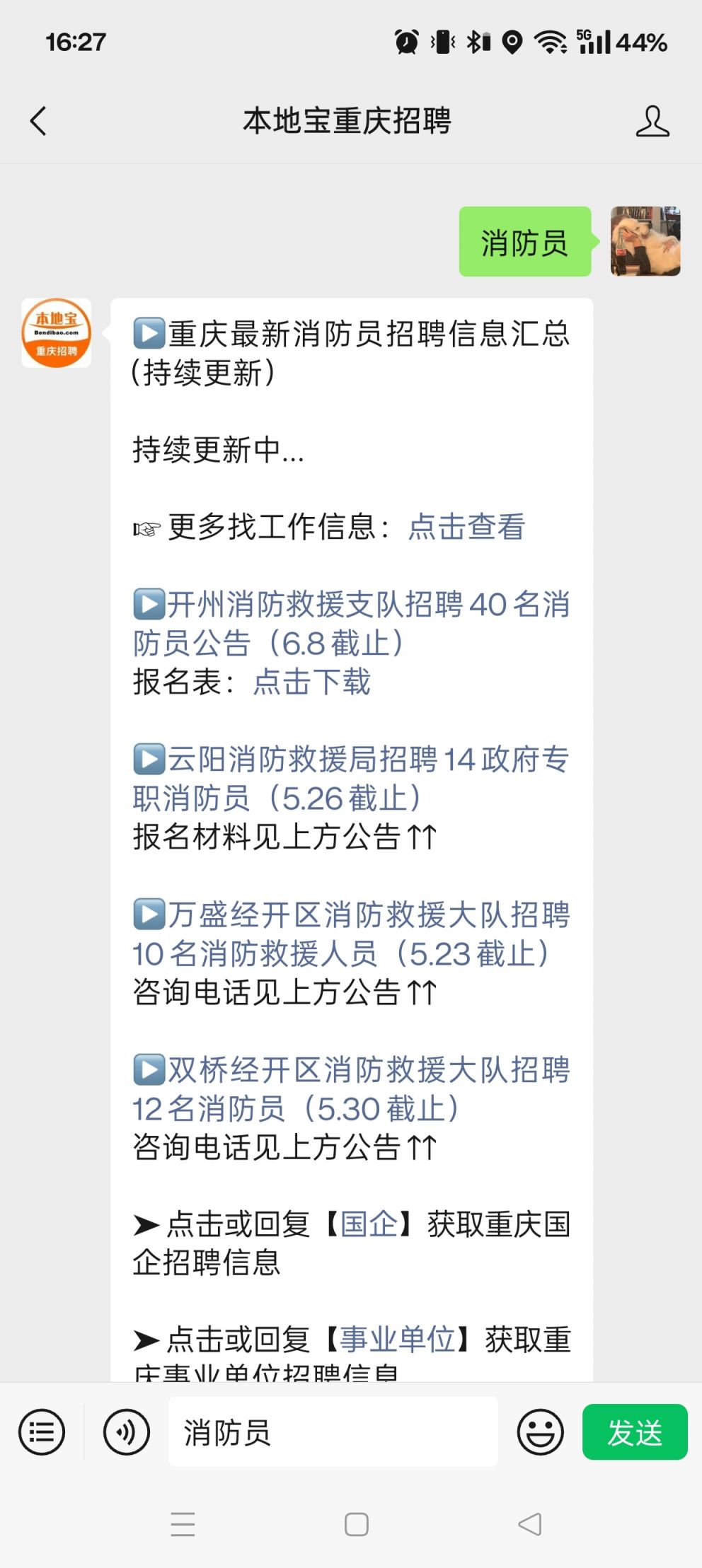Open 双桥经开区消防救援大队招聘12名消防员 link
The height and width of the screenshot is (1568, 702).
point(352,1088)
